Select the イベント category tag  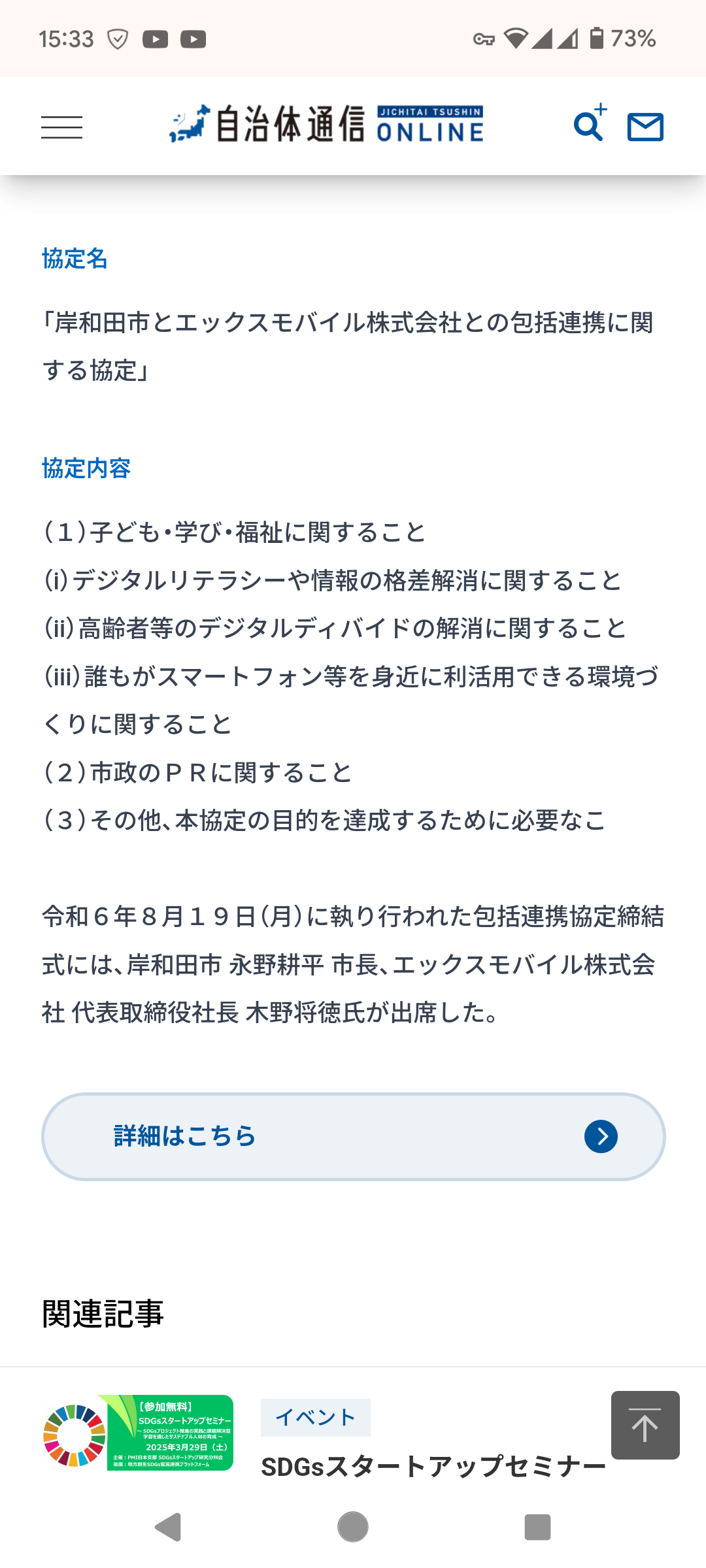[x=315, y=1417]
